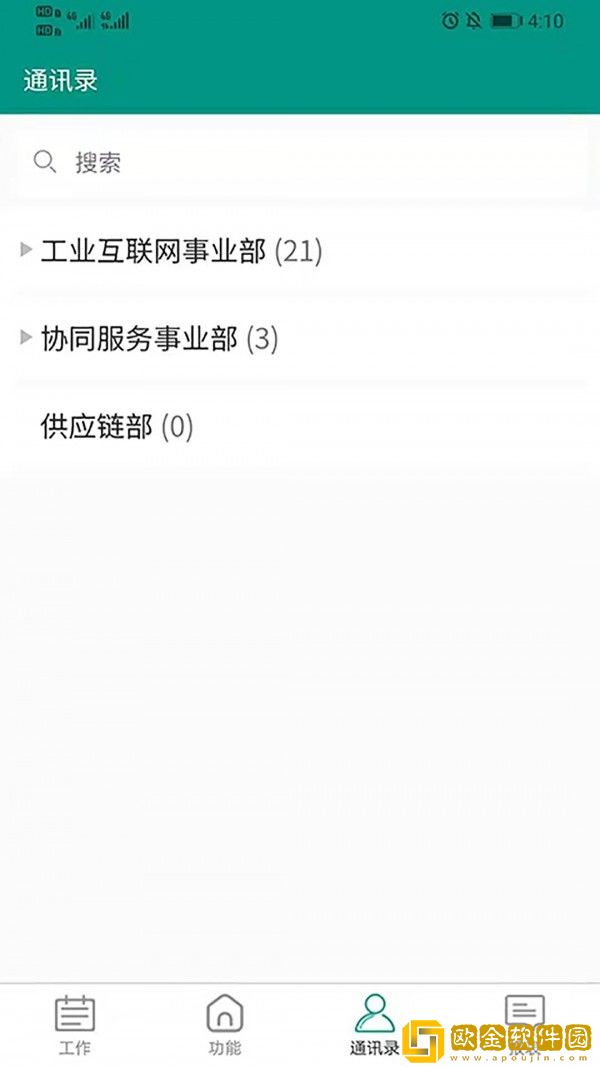The image size is (600, 1067).
Task: Tap the search field in contacts
Action: (x=300, y=163)
